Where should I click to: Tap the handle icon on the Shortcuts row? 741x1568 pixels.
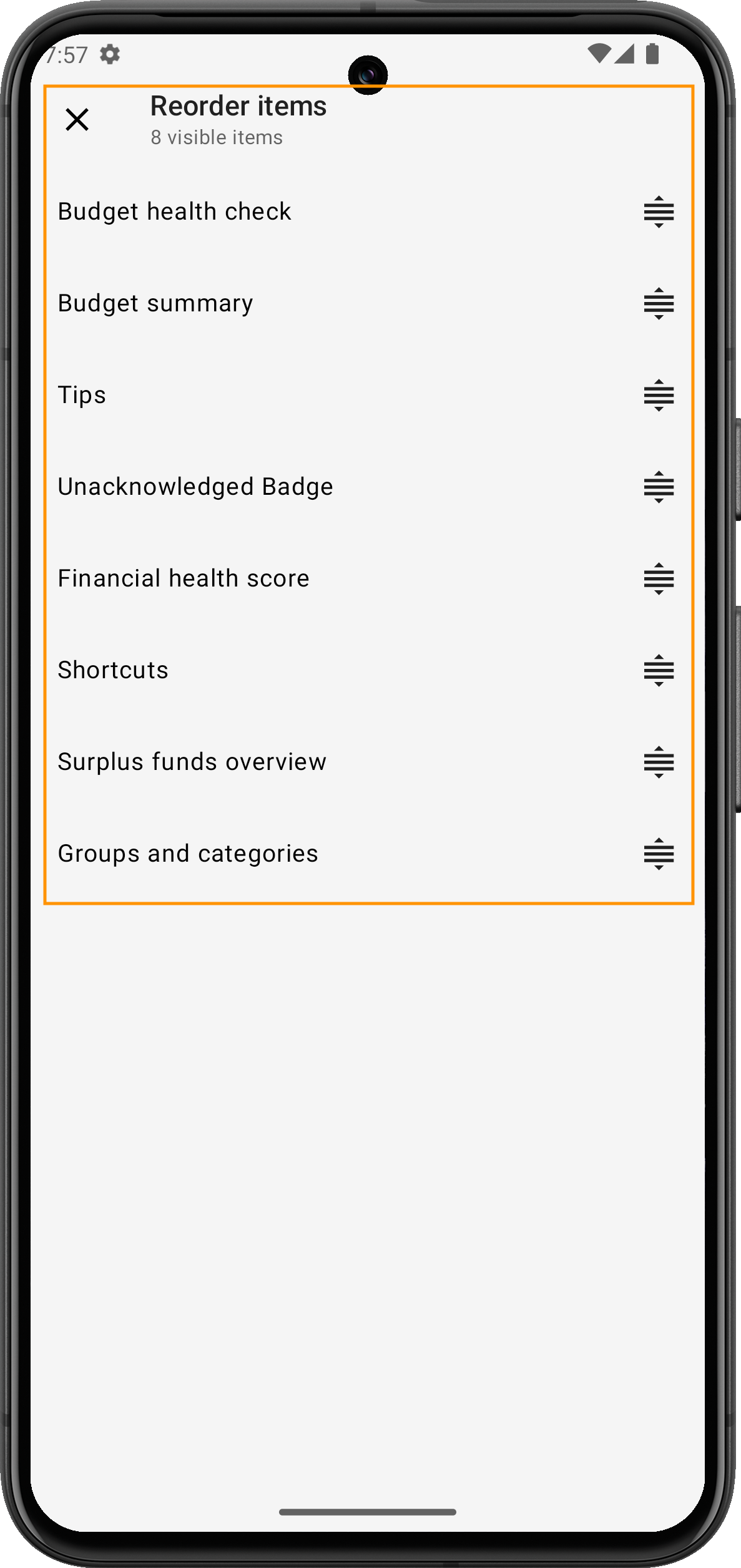(x=659, y=671)
